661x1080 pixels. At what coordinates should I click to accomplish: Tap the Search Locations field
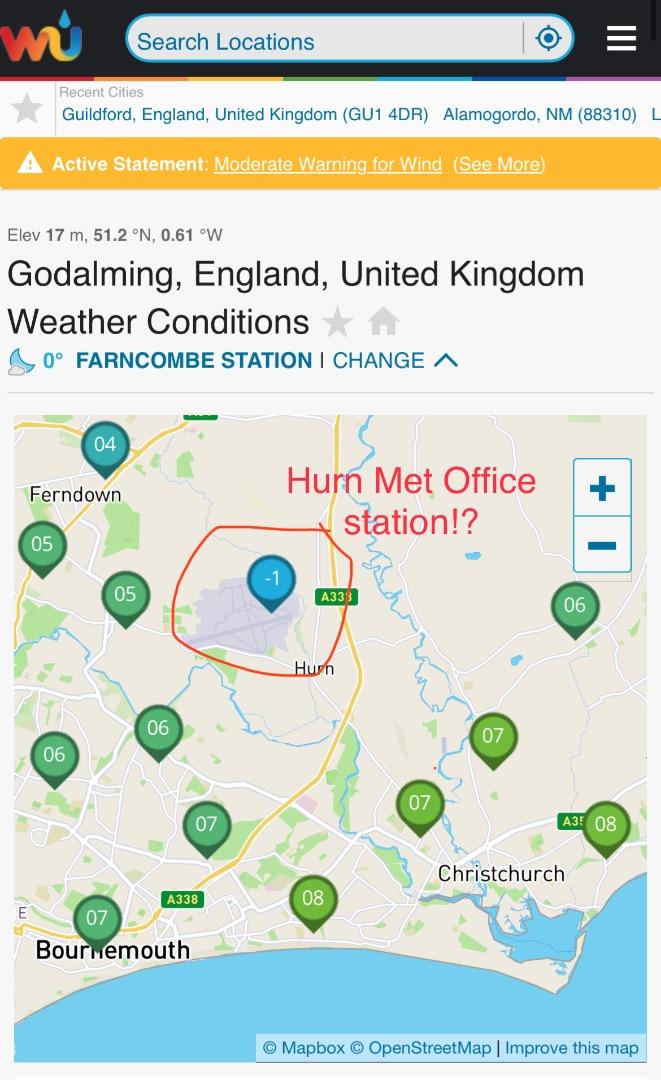(324, 39)
